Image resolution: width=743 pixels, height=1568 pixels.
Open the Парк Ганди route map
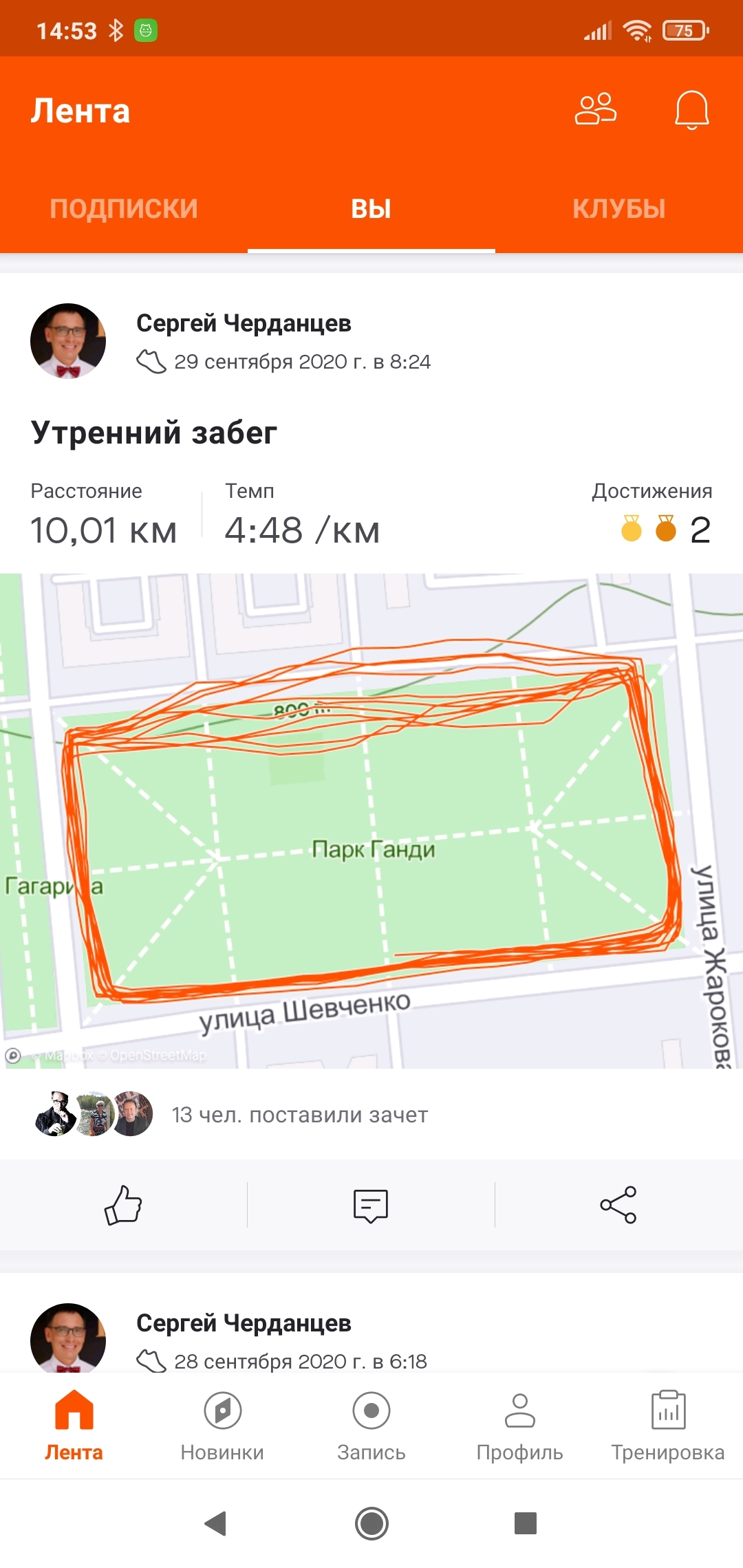coord(371,820)
